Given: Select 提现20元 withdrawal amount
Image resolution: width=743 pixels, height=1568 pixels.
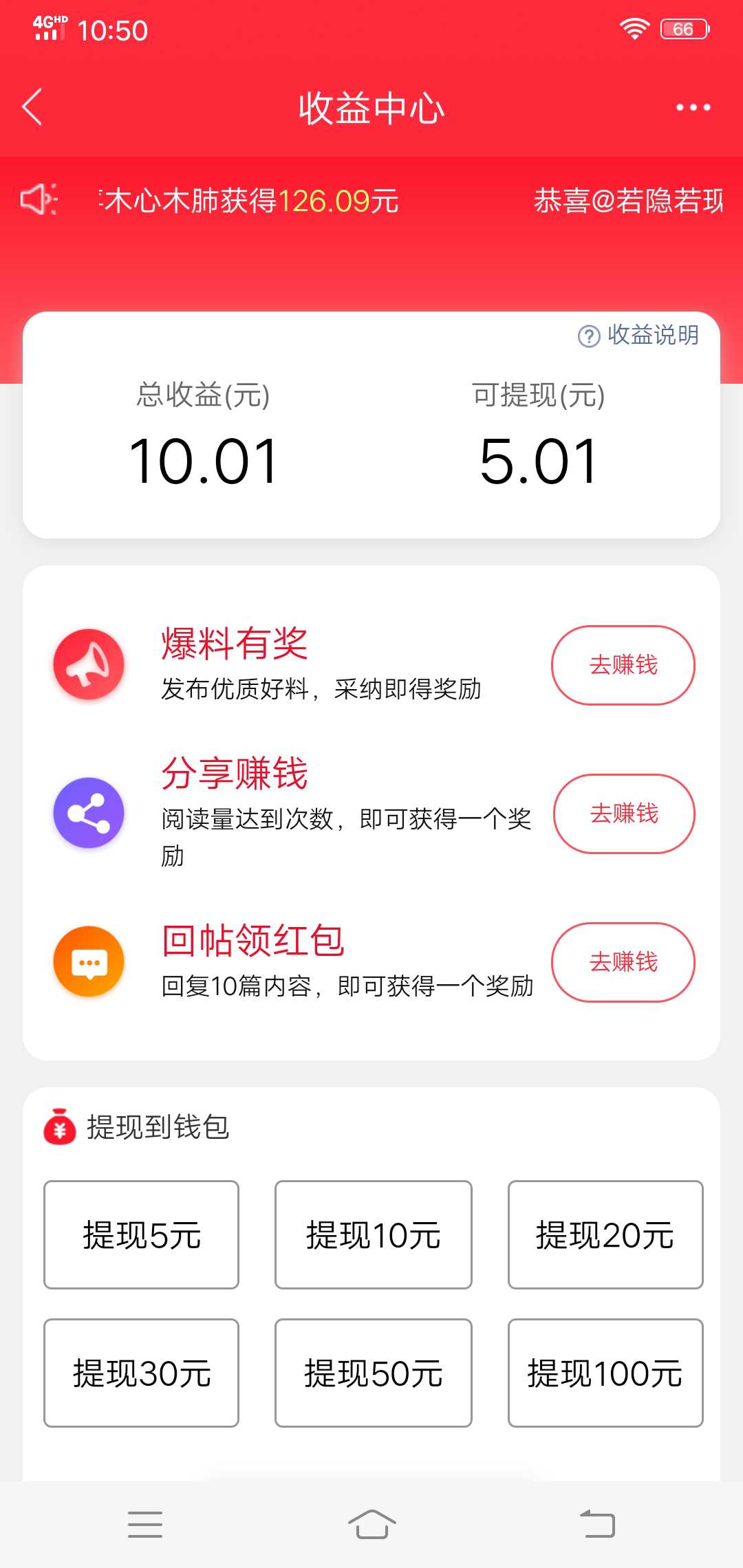Looking at the screenshot, I should pos(605,1234).
